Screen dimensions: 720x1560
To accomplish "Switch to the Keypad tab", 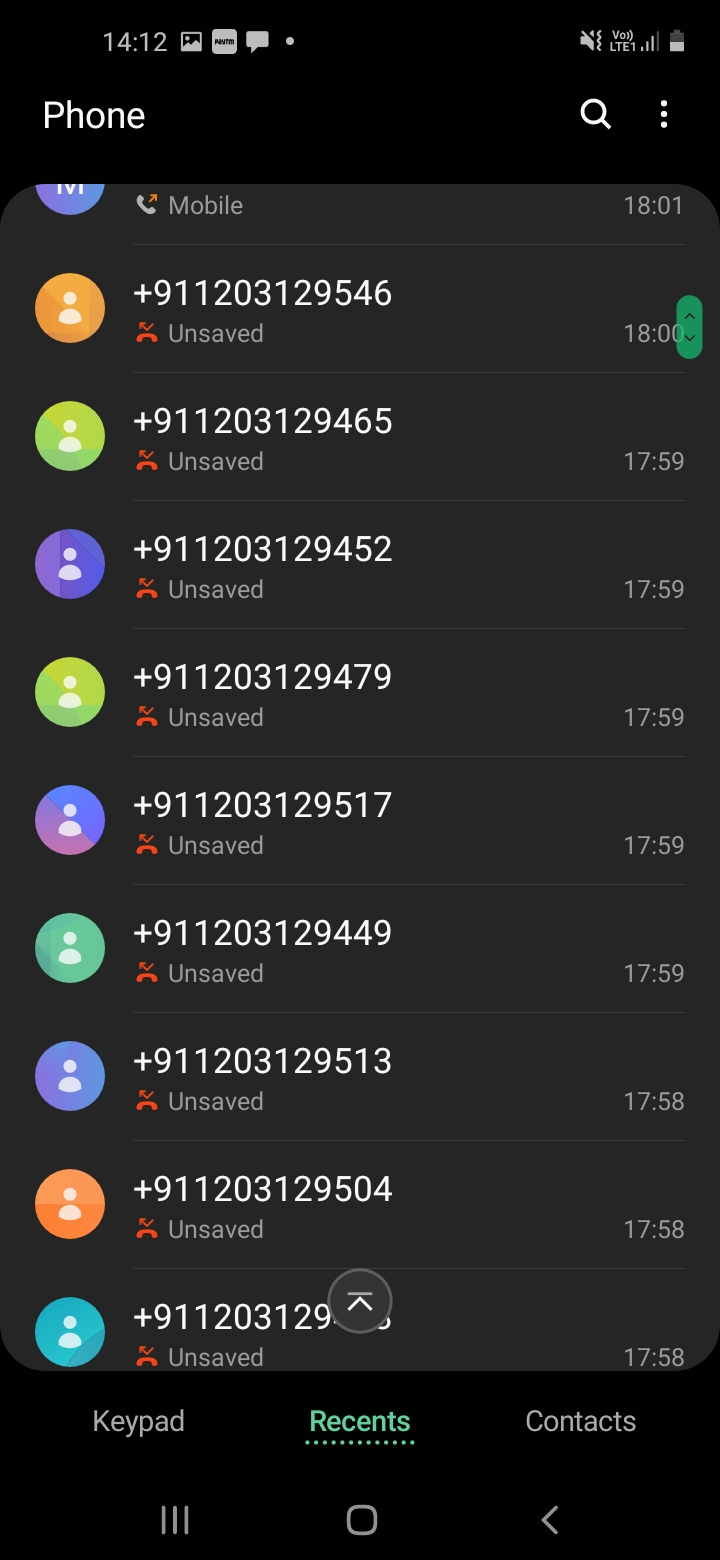I will click(x=138, y=1421).
